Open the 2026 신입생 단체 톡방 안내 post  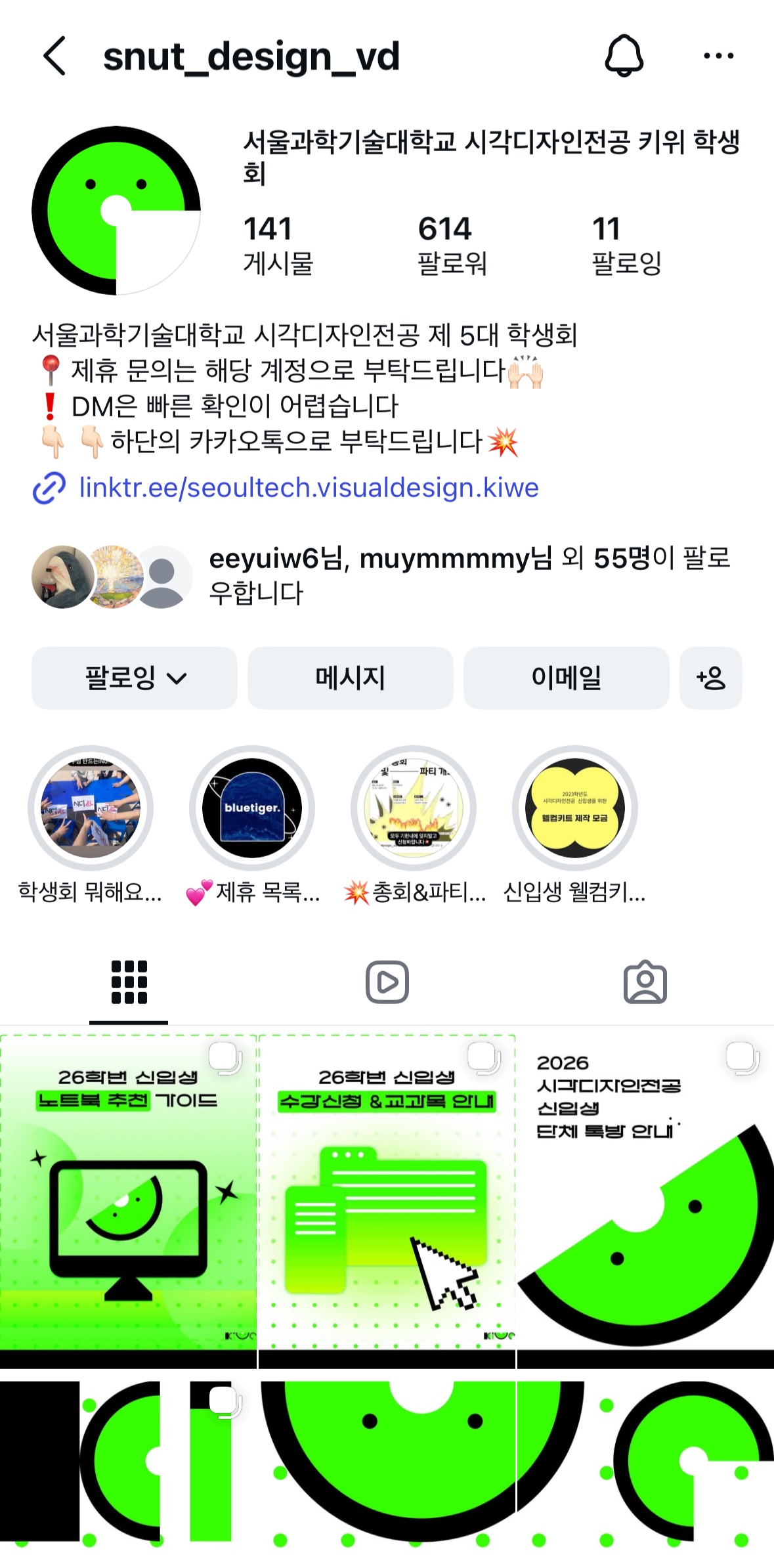(646, 1202)
